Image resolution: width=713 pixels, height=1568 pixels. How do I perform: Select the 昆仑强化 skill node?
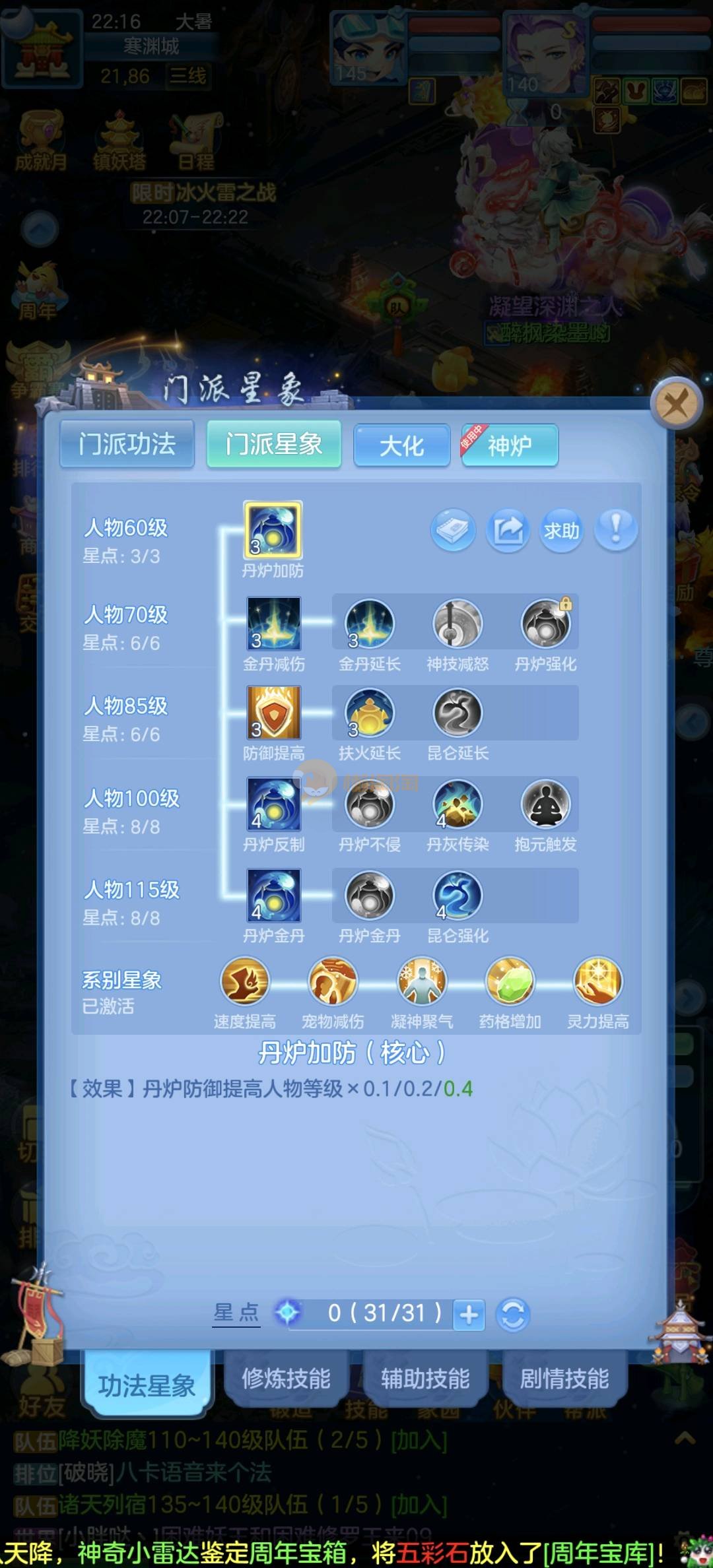(x=457, y=896)
